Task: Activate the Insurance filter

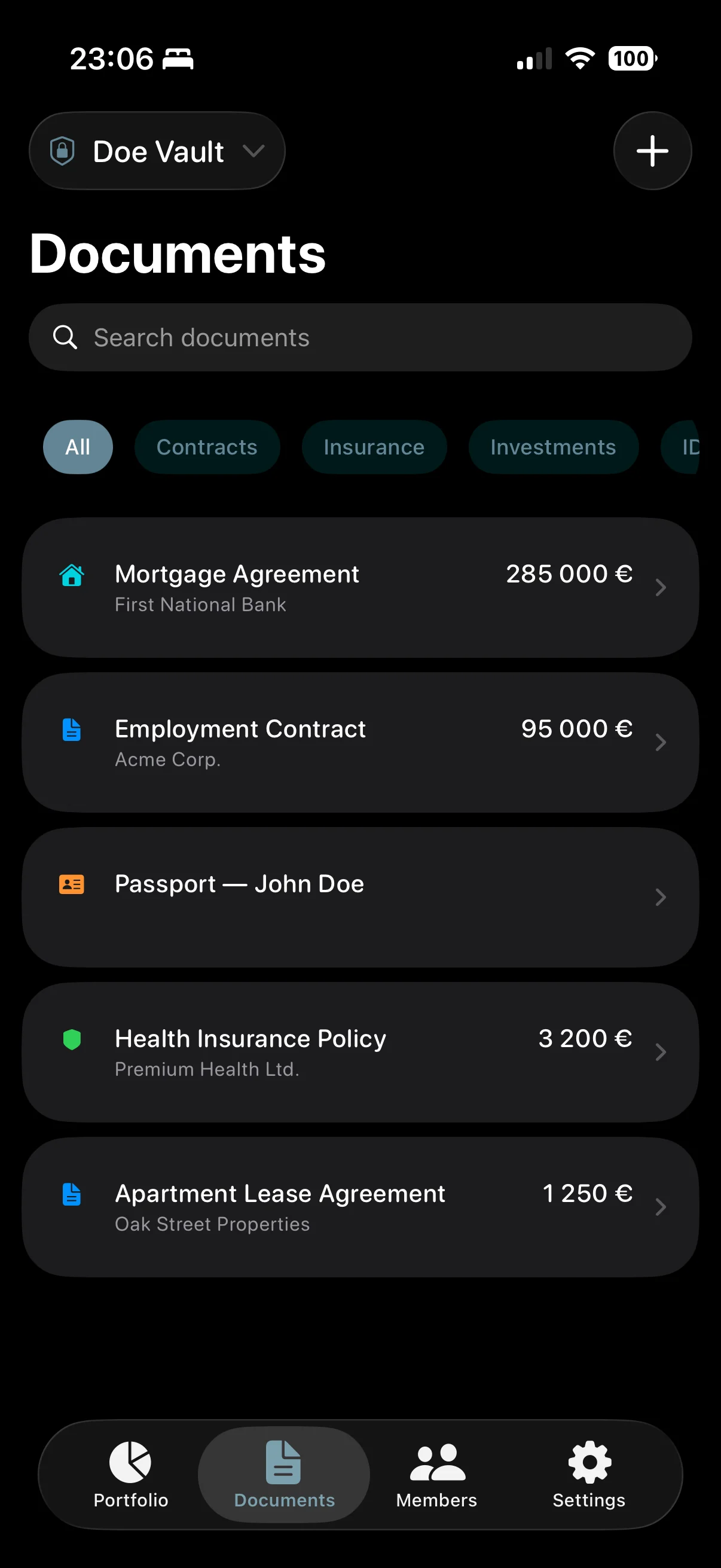Action: pos(374,447)
